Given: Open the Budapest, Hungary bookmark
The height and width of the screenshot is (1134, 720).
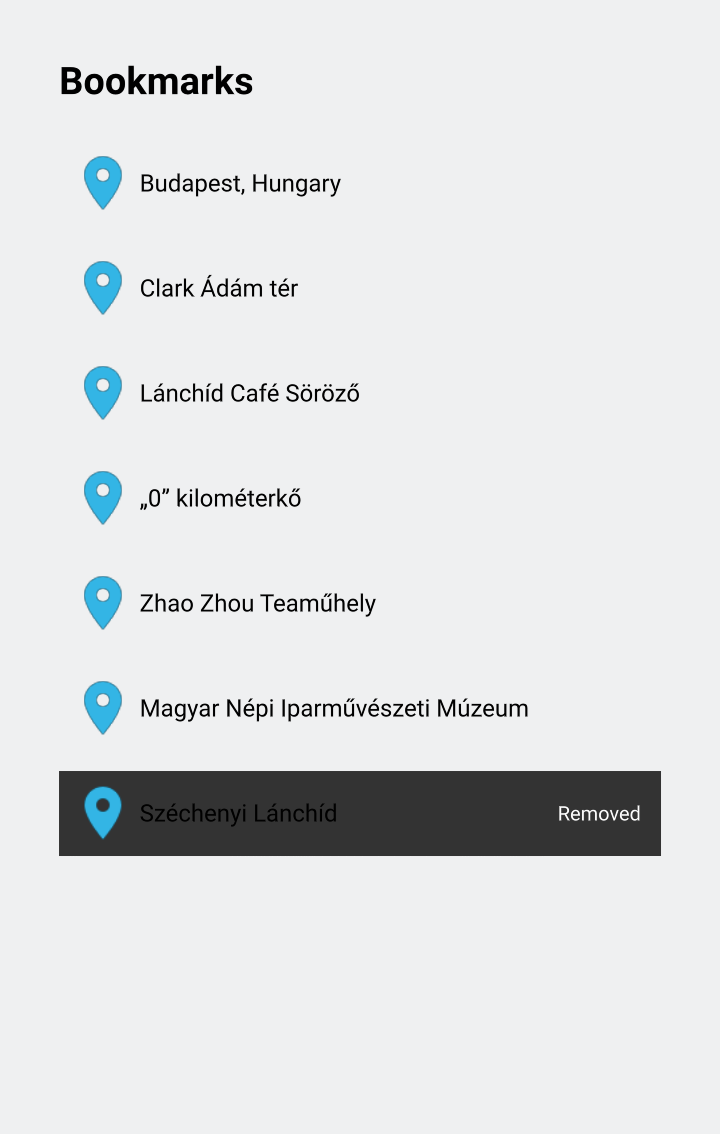Looking at the screenshot, I should pos(240,184).
